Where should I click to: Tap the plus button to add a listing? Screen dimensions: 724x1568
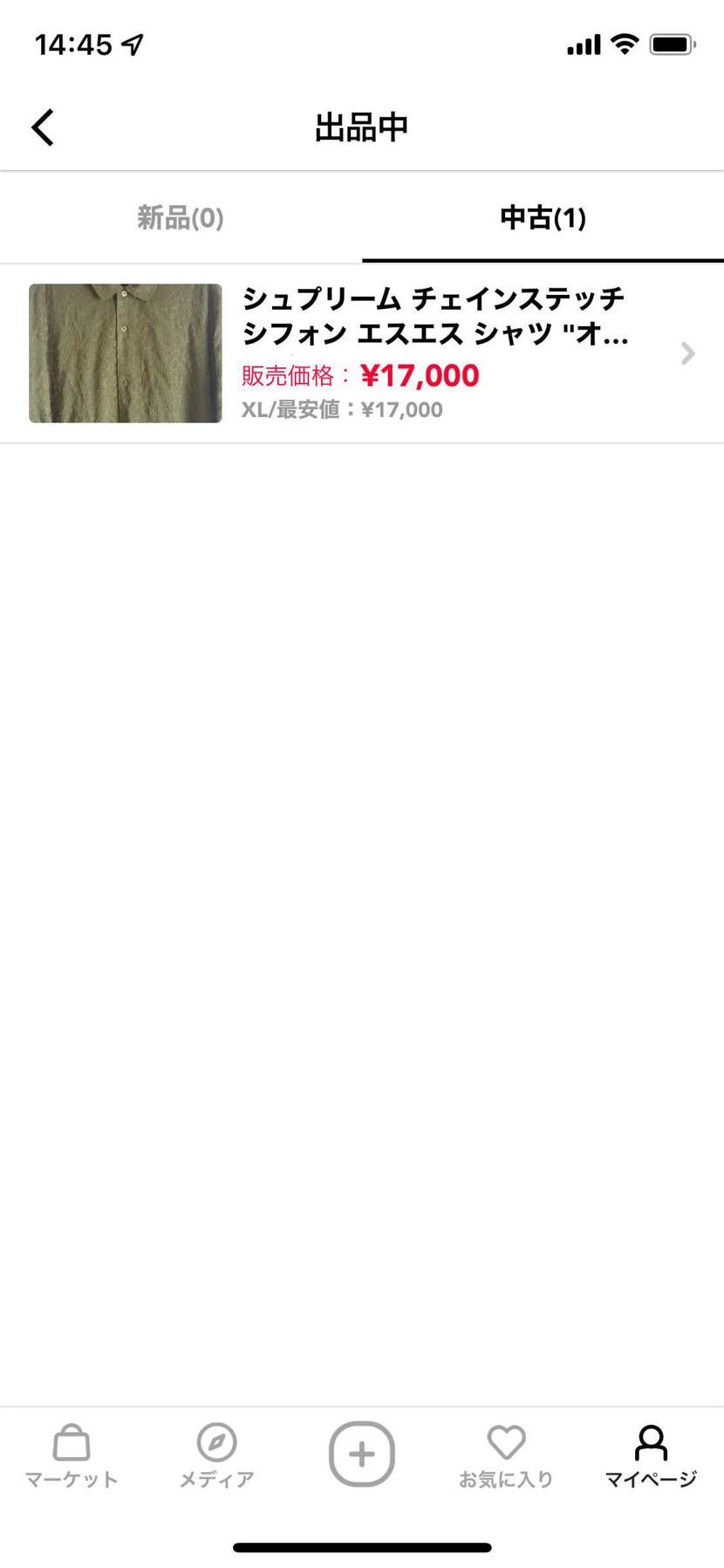(x=362, y=1454)
